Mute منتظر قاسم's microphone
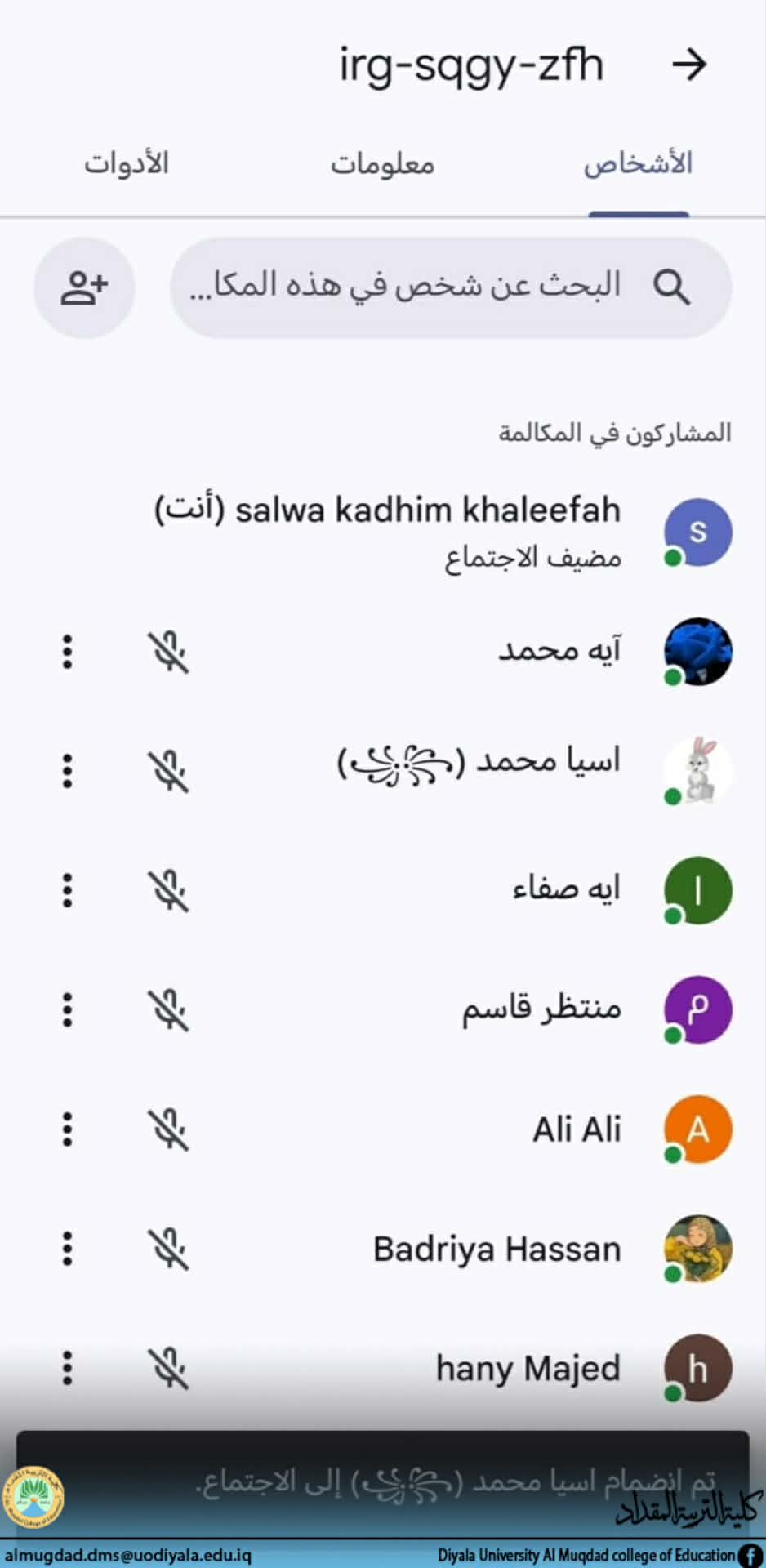Viewport: 766px width, 1568px height. pos(168,1010)
